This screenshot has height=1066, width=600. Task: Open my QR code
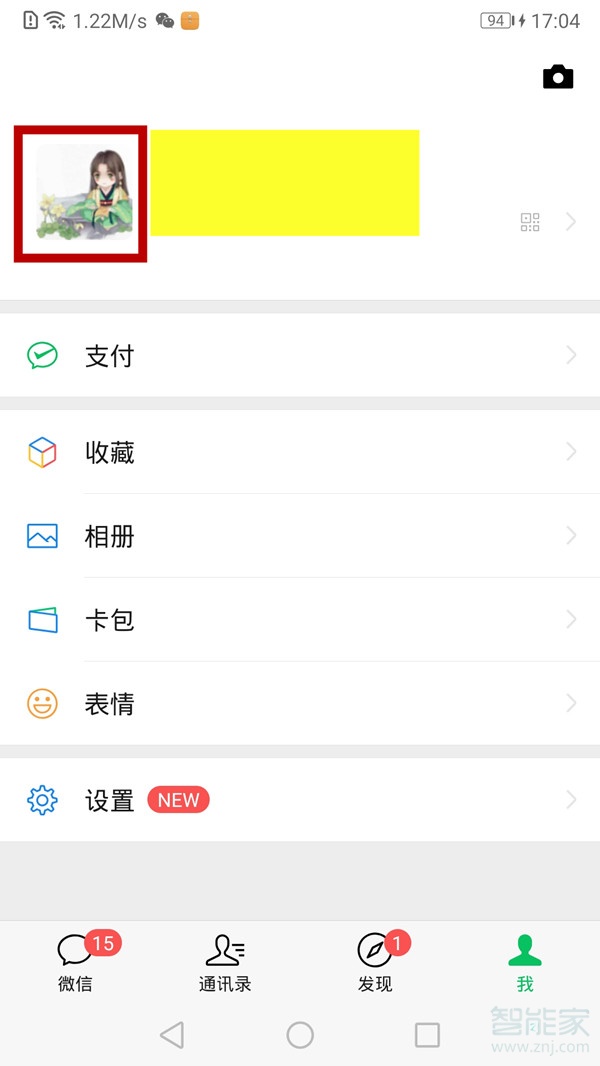530,222
